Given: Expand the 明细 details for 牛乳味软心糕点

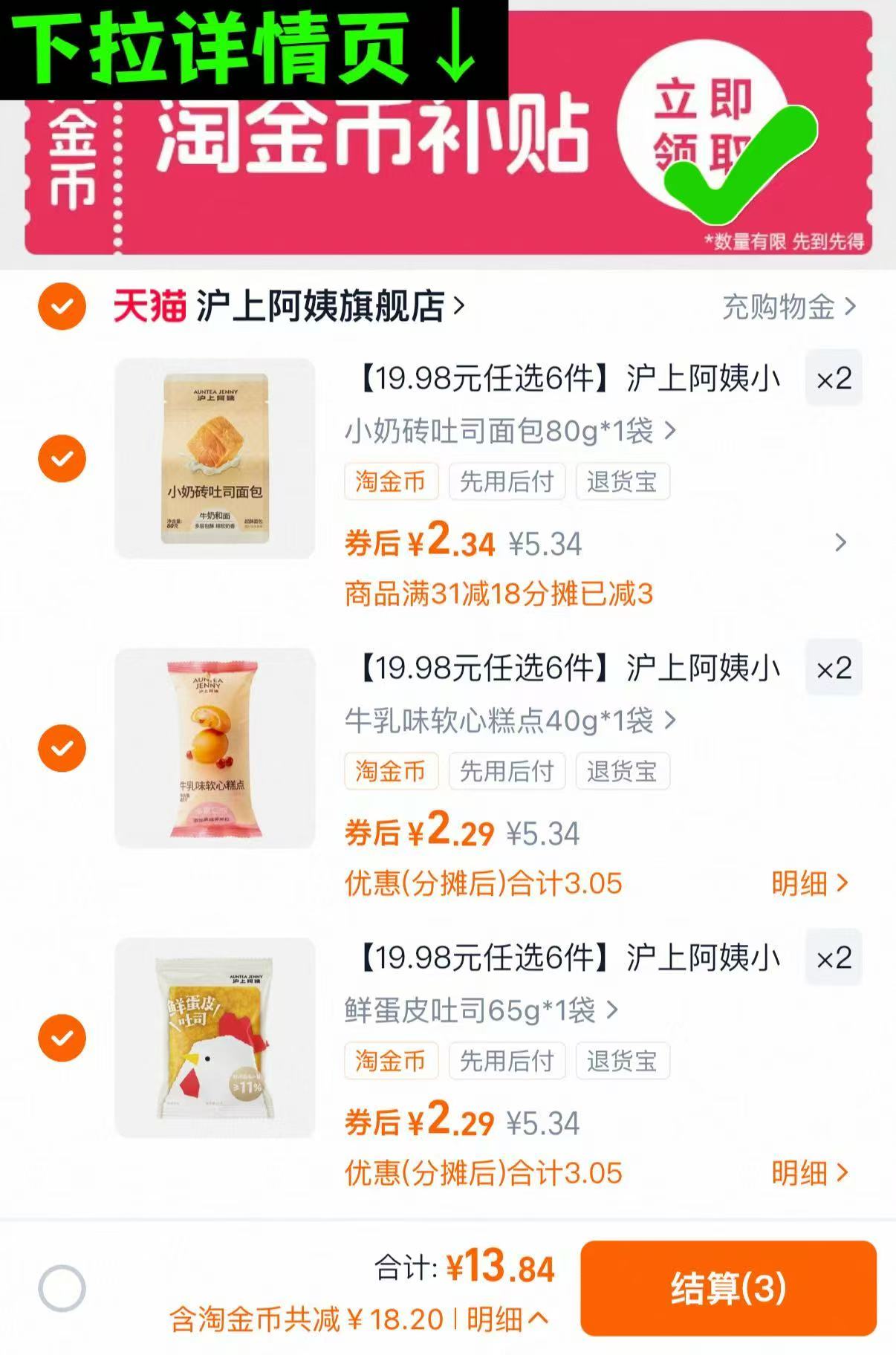Looking at the screenshot, I should 810,881.
